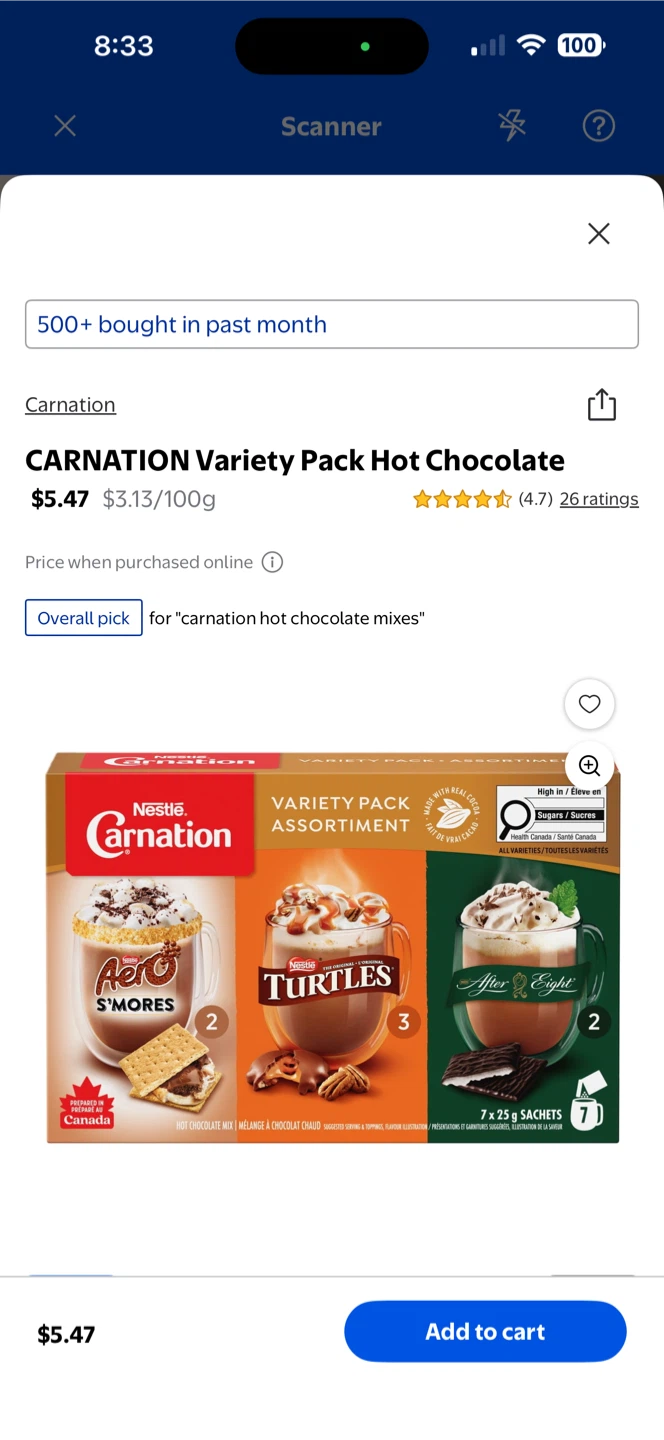The width and height of the screenshot is (664, 1440).
Task: Share this Carnation product
Action: [601, 405]
